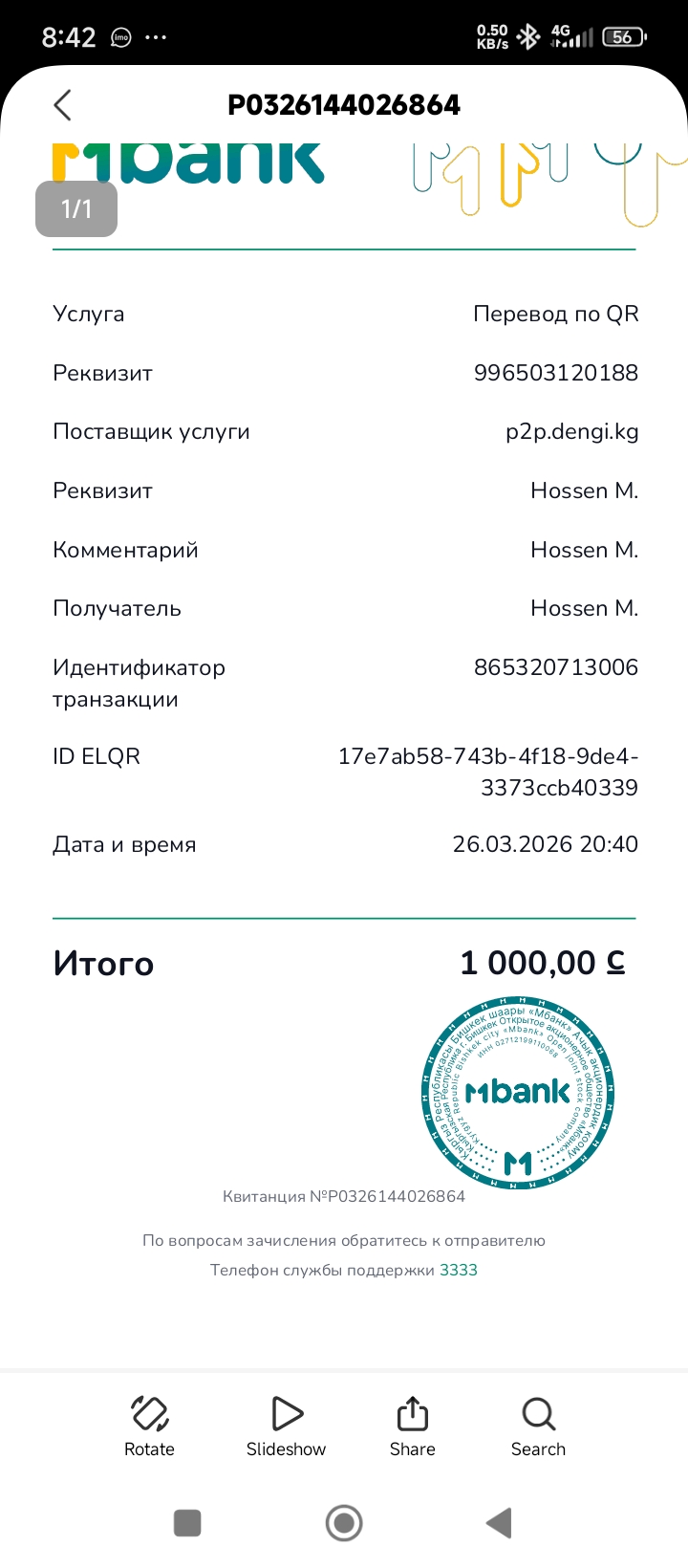Go back using the top arrow
Screen dimensions: 688x1568
coord(63,105)
